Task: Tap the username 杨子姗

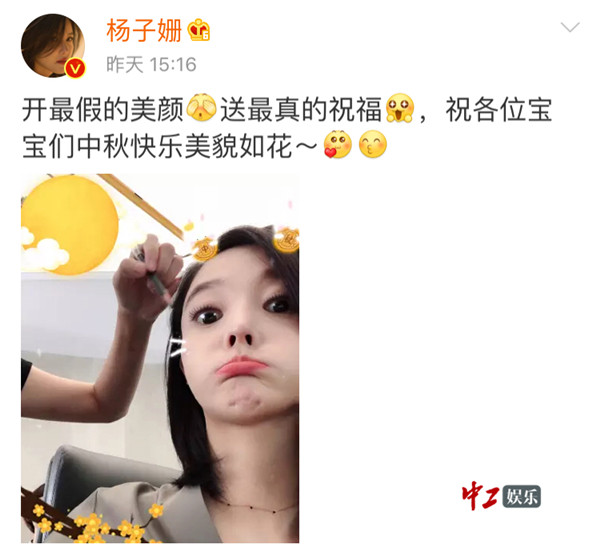Action: [144, 31]
